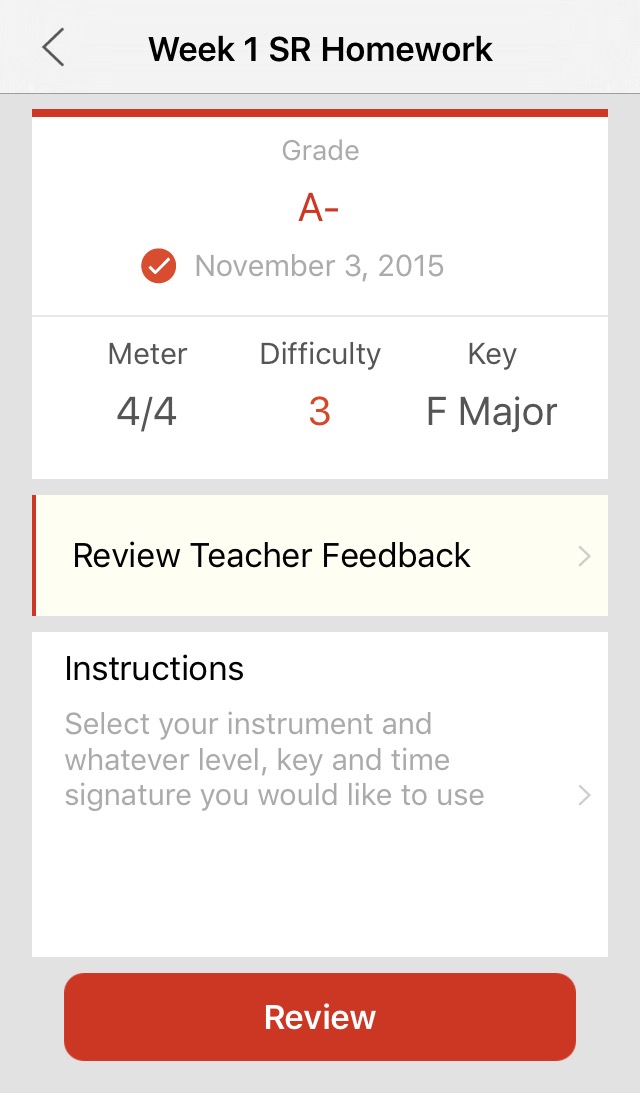The image size is (640, 1093).
Task: Open Review Teacher Feedback
Action: pyautogui.click(x=320, y=556)
